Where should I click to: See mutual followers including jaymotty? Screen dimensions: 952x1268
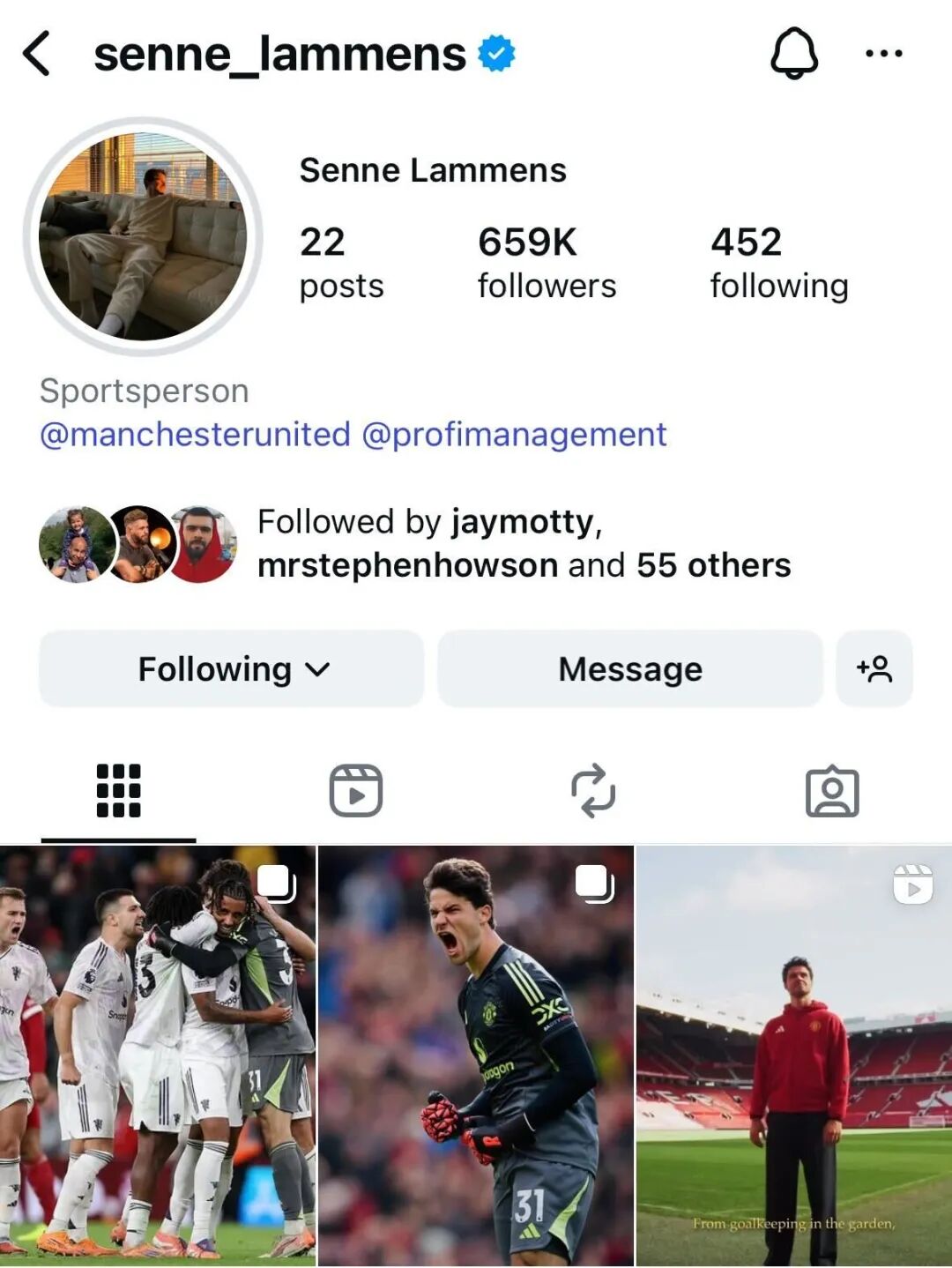(524, 543)
